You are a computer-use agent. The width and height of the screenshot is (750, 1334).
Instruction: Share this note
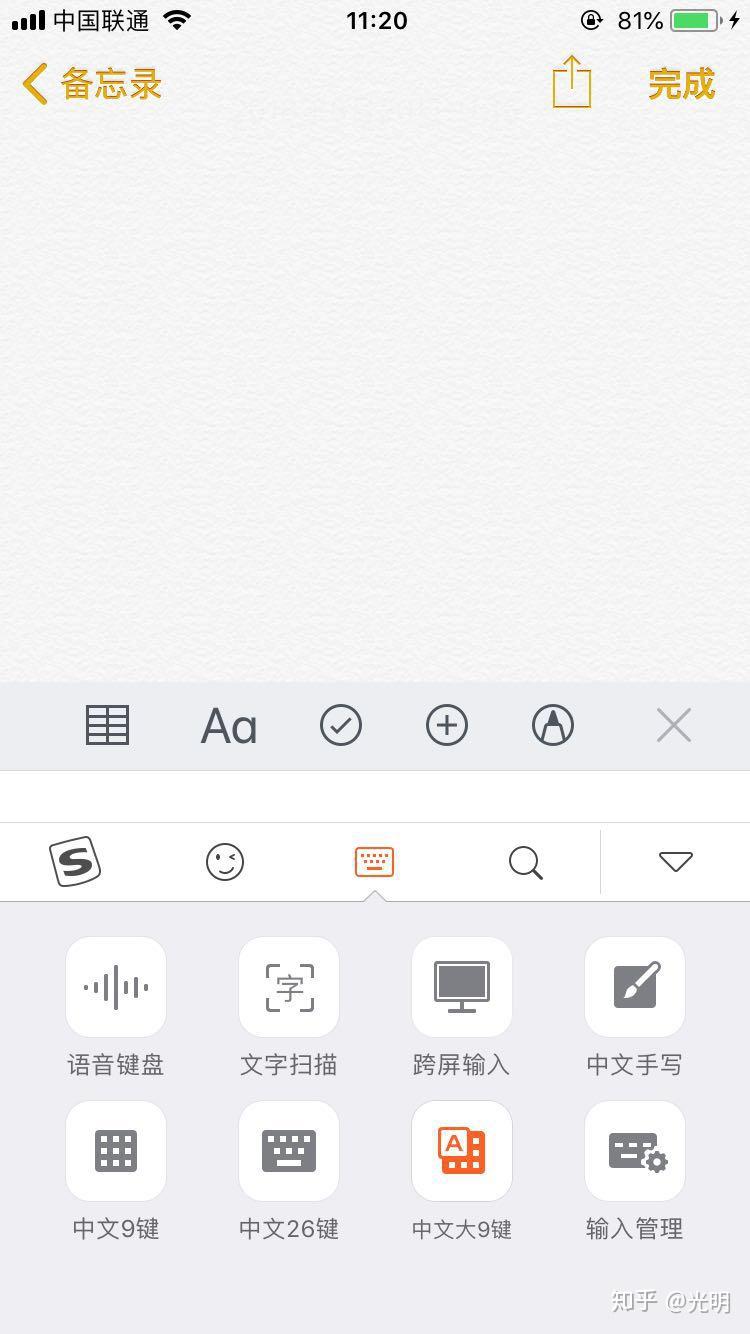(572, 82)
